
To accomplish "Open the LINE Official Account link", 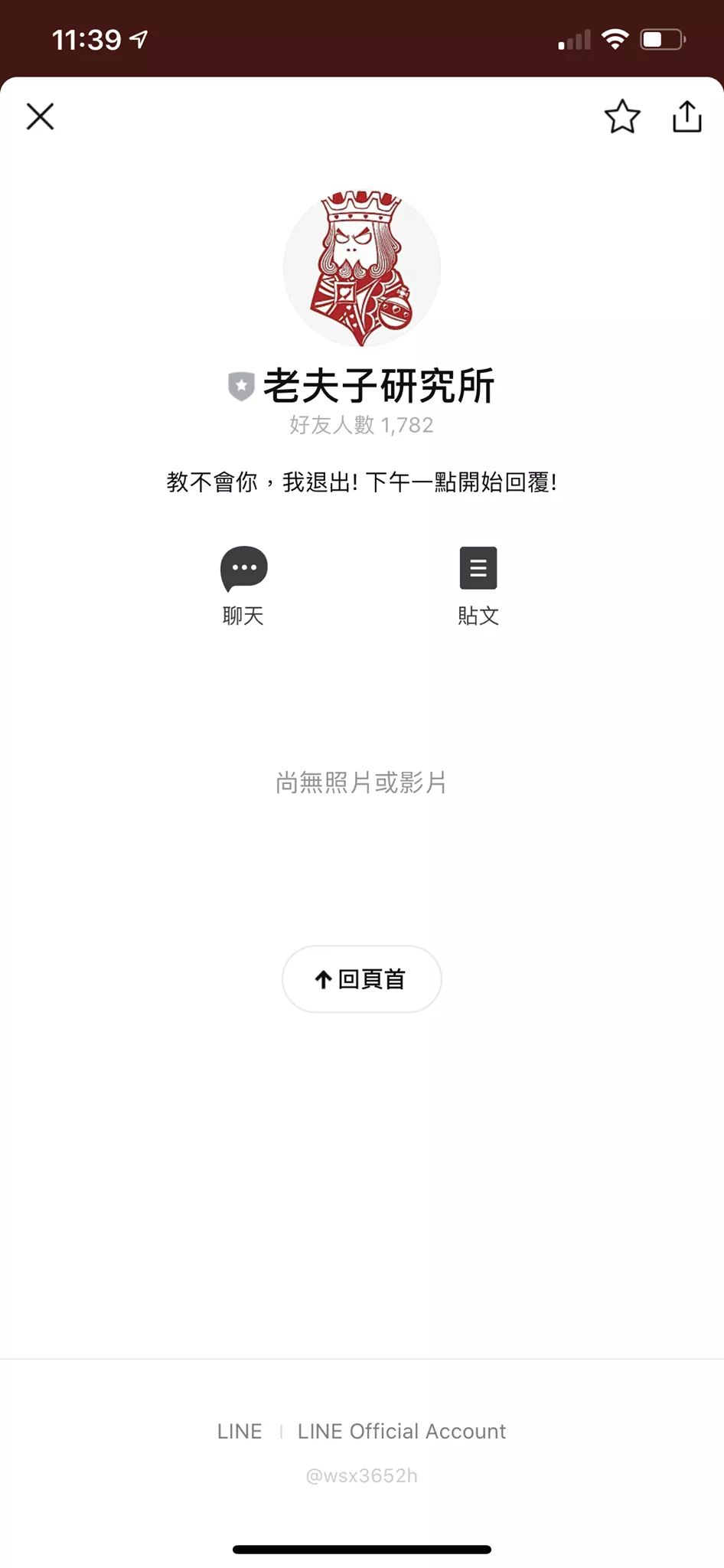I will coord(401,1431).
